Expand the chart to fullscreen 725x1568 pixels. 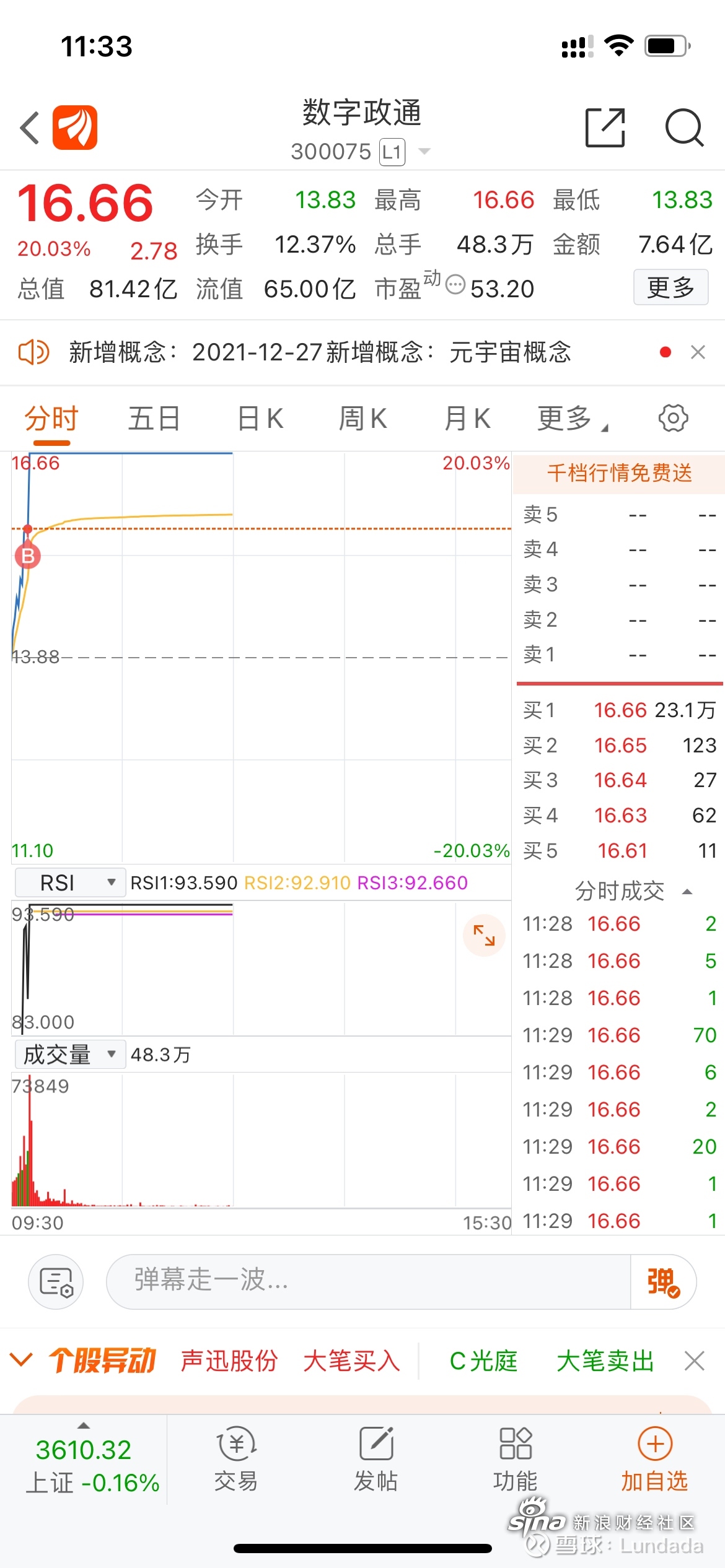tap(484, 935)
